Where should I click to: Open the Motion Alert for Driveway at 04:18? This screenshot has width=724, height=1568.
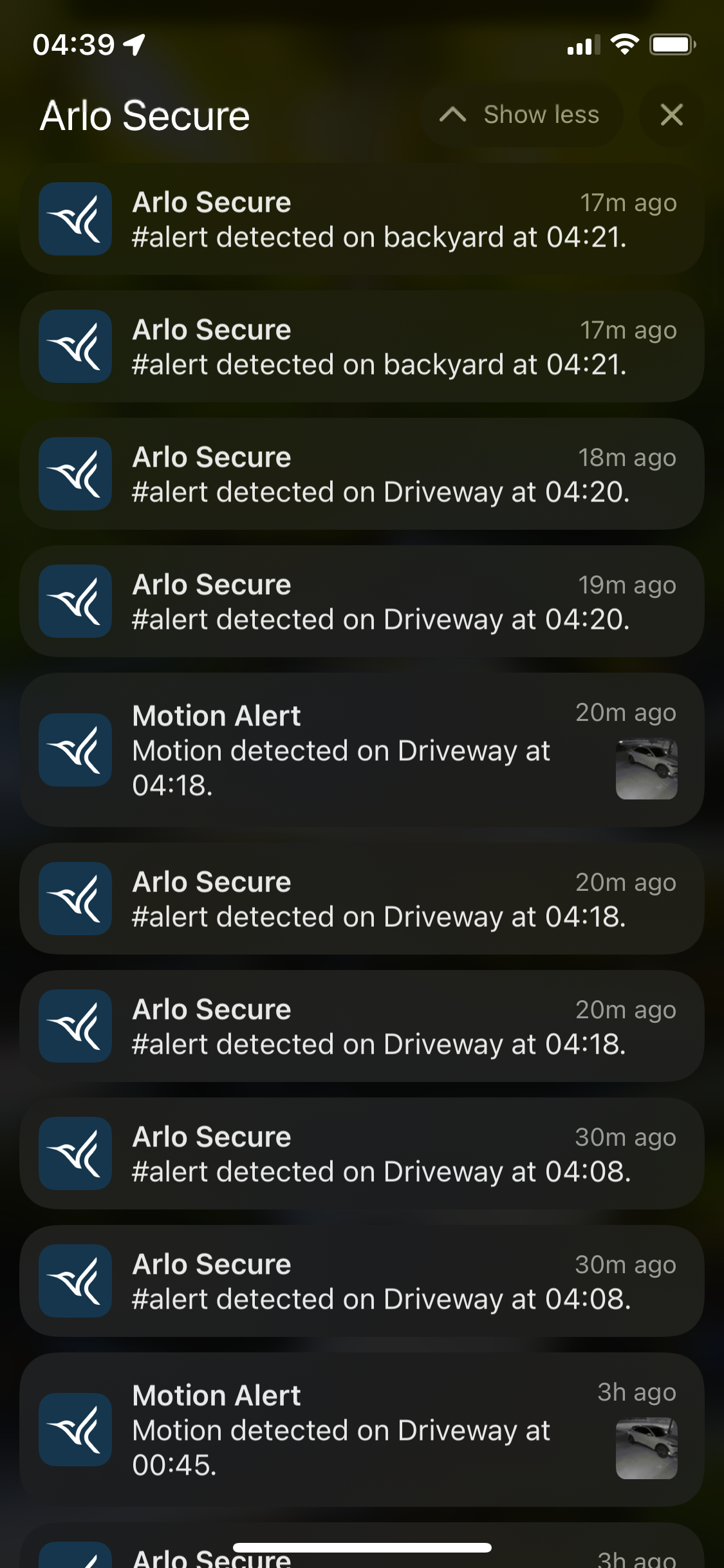[362, 750]
